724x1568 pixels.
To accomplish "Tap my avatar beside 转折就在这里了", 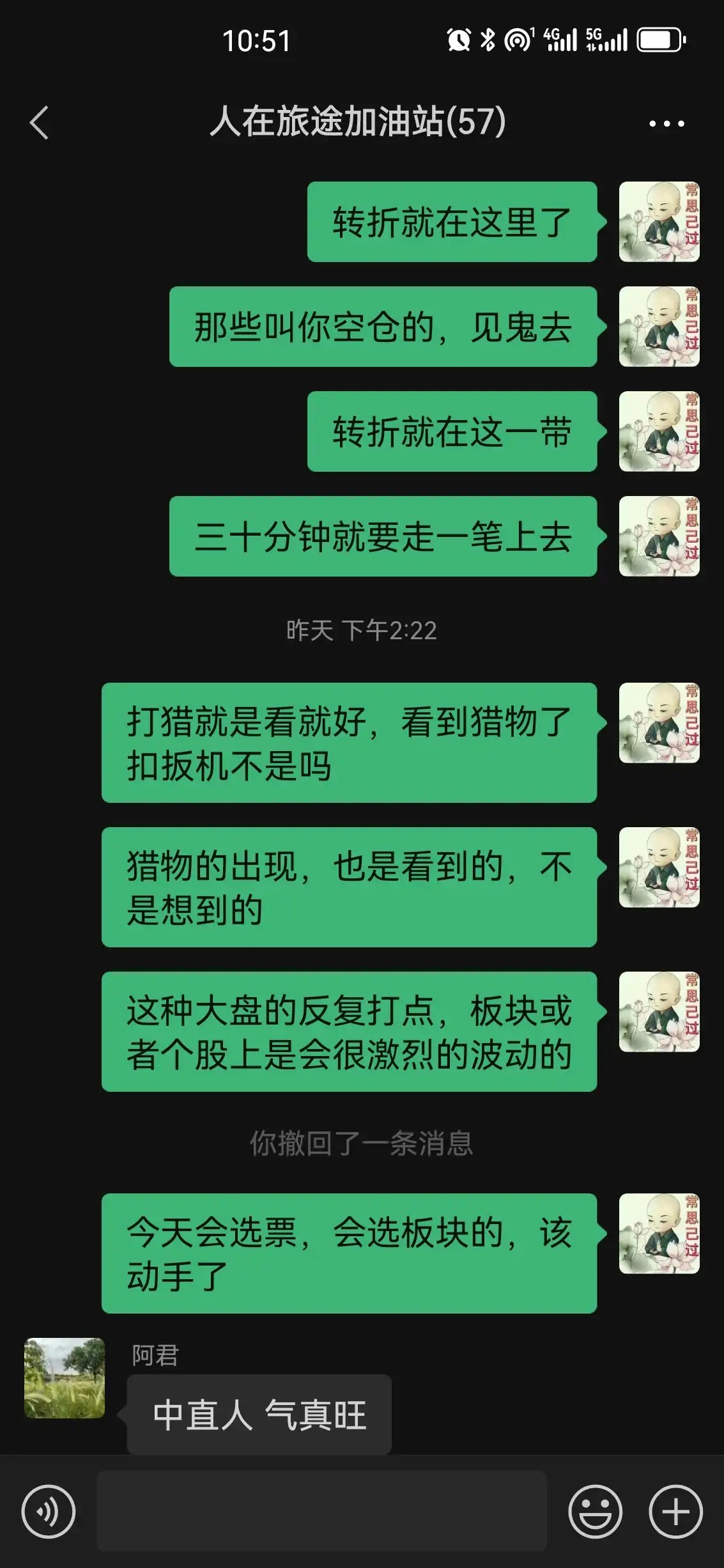I will click(659, 222).
